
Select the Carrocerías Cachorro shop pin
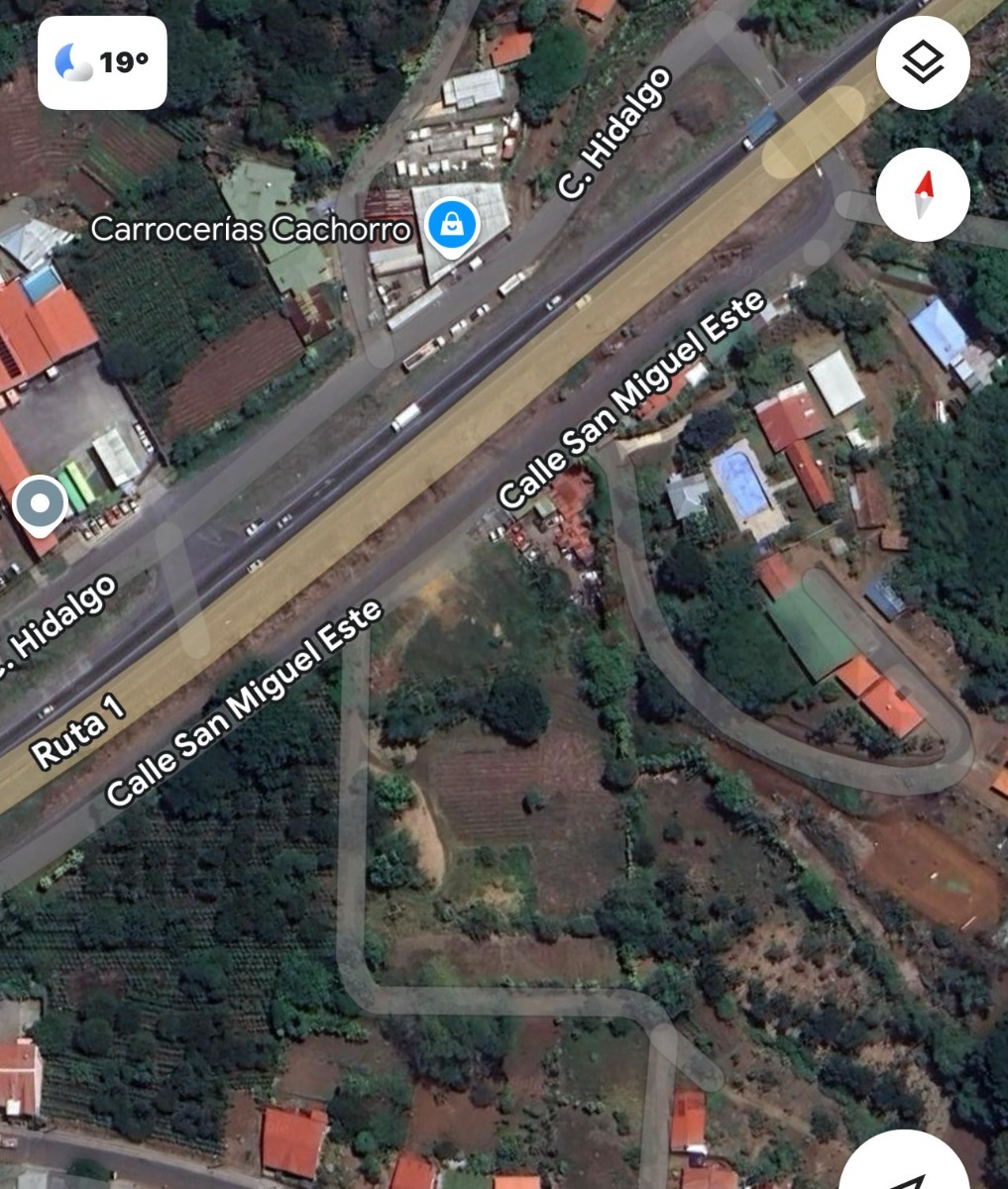click(451, 227)
